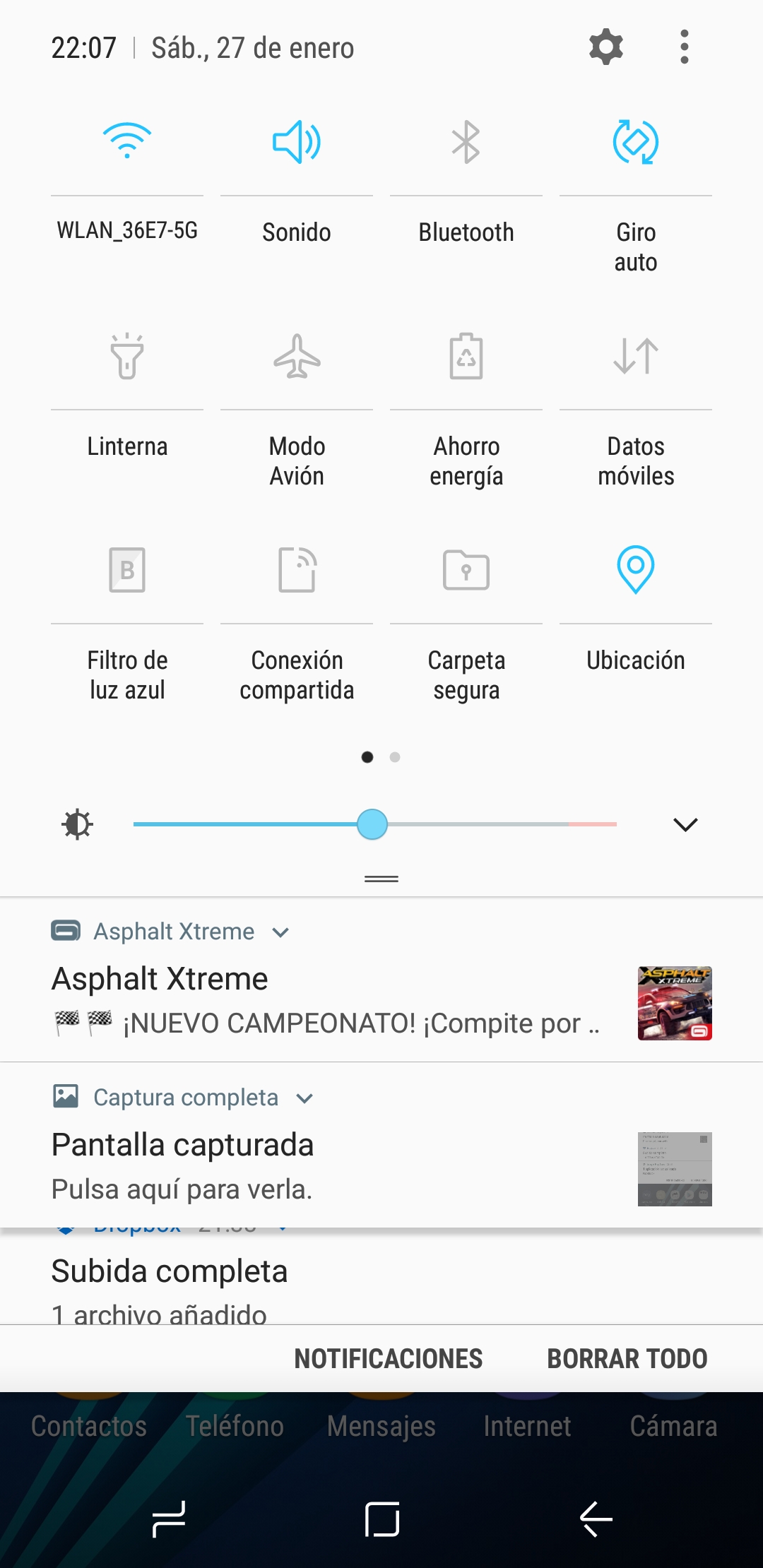Expand brightness options chevron
The height and width of the screenshot is (1568, 763).
point(685,824)
